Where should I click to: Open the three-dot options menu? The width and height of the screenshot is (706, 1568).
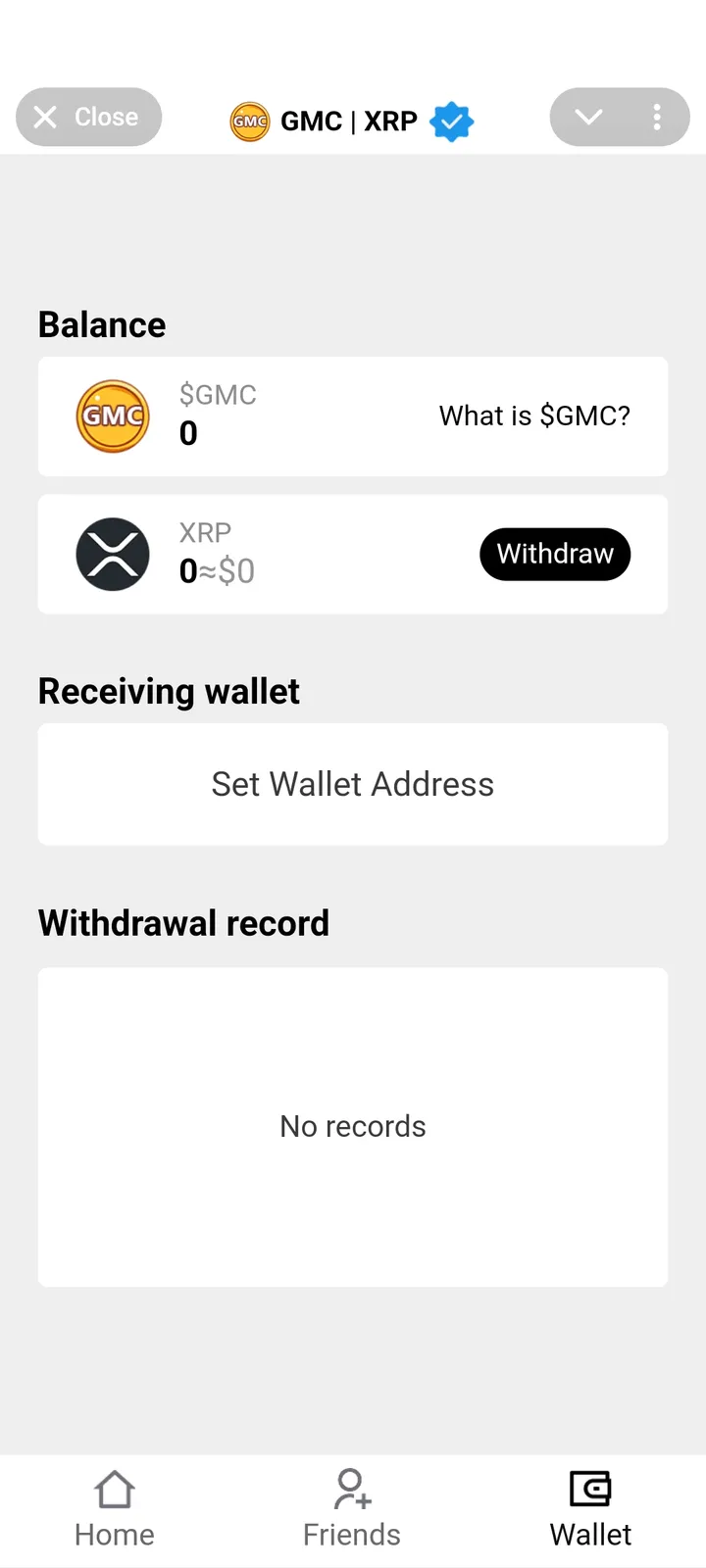tap(656, 117)
